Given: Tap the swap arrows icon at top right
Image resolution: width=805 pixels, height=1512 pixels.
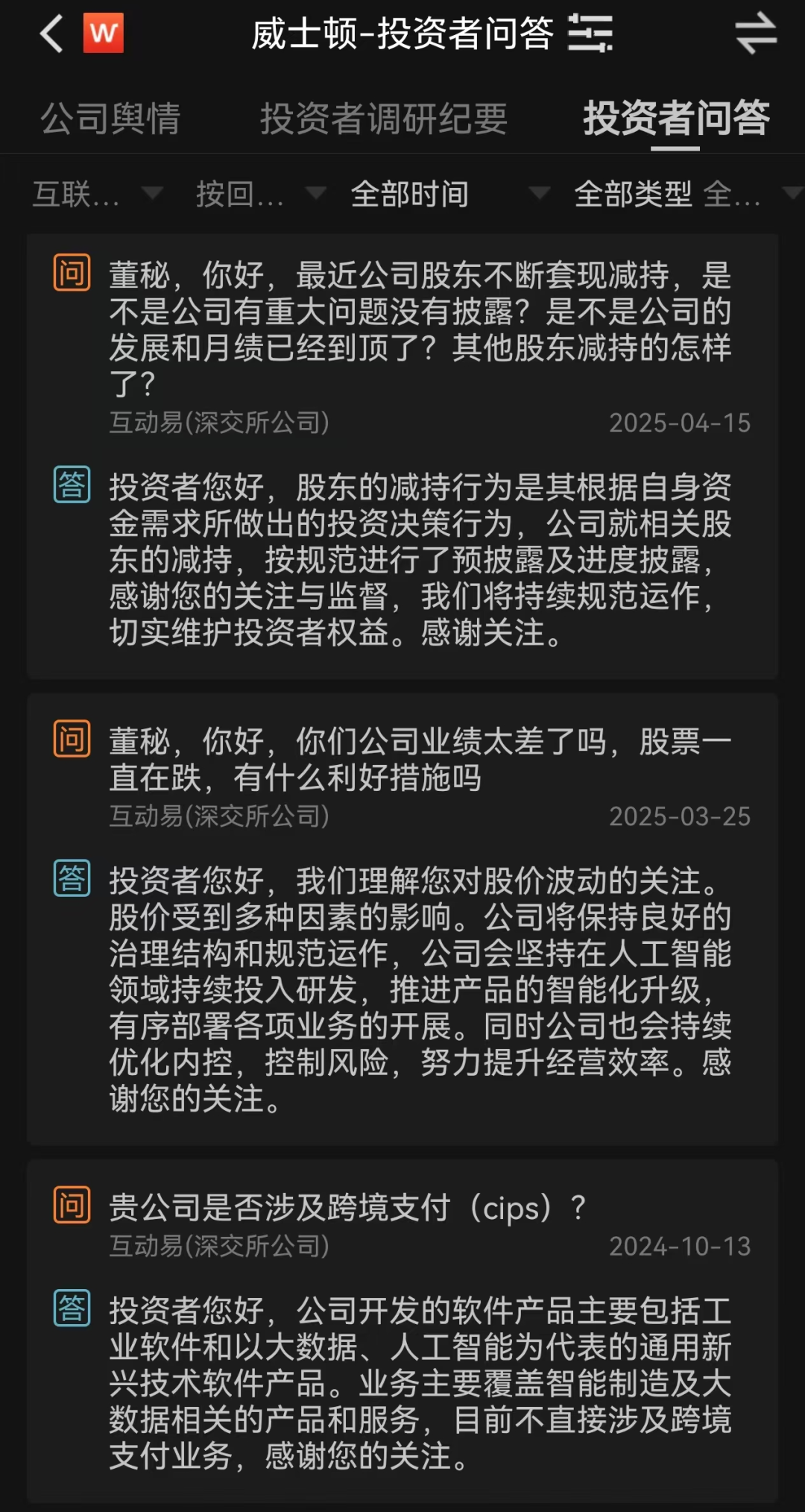Looking at the screenshot, I should point(756,34).
